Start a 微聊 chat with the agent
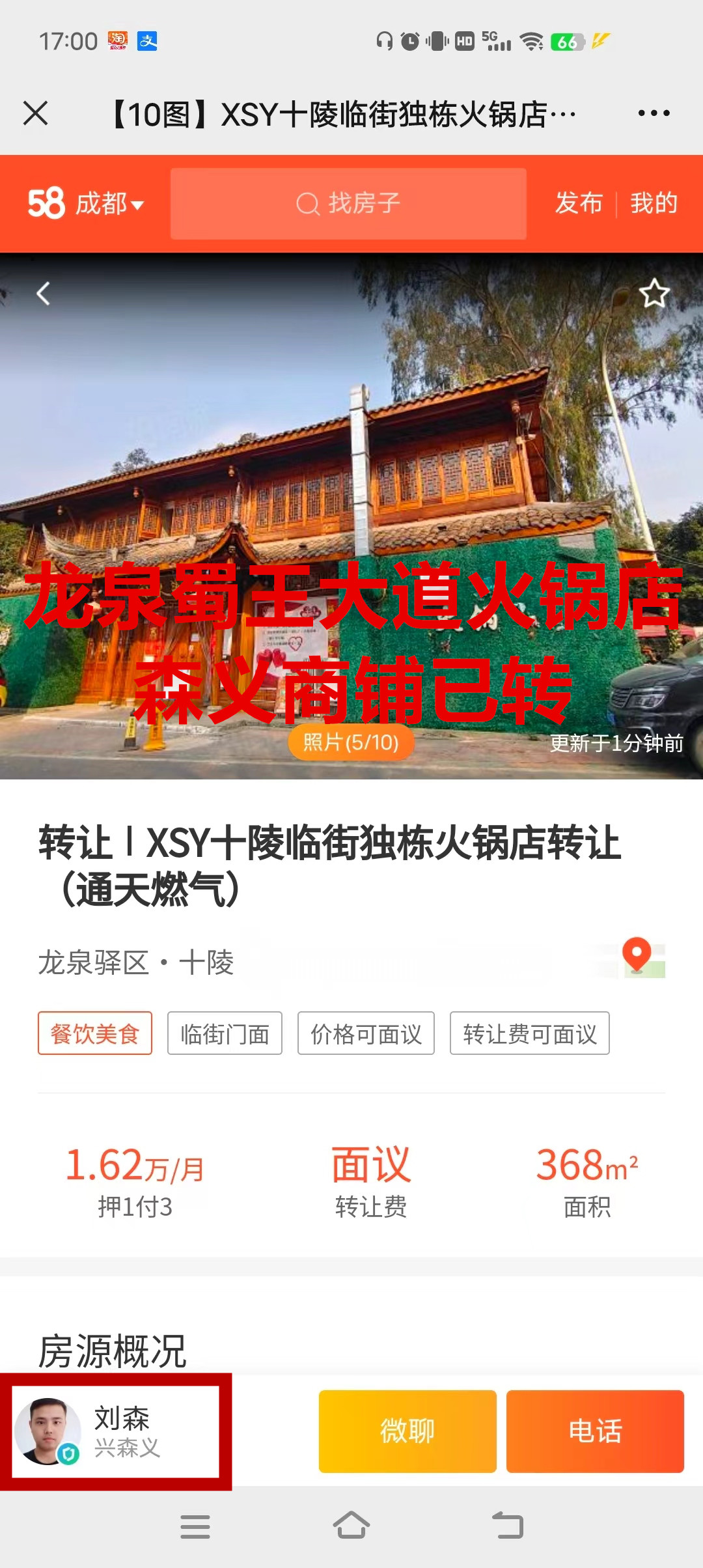Viewport: 703px width, 1568px height. (x=407, y=1431)
